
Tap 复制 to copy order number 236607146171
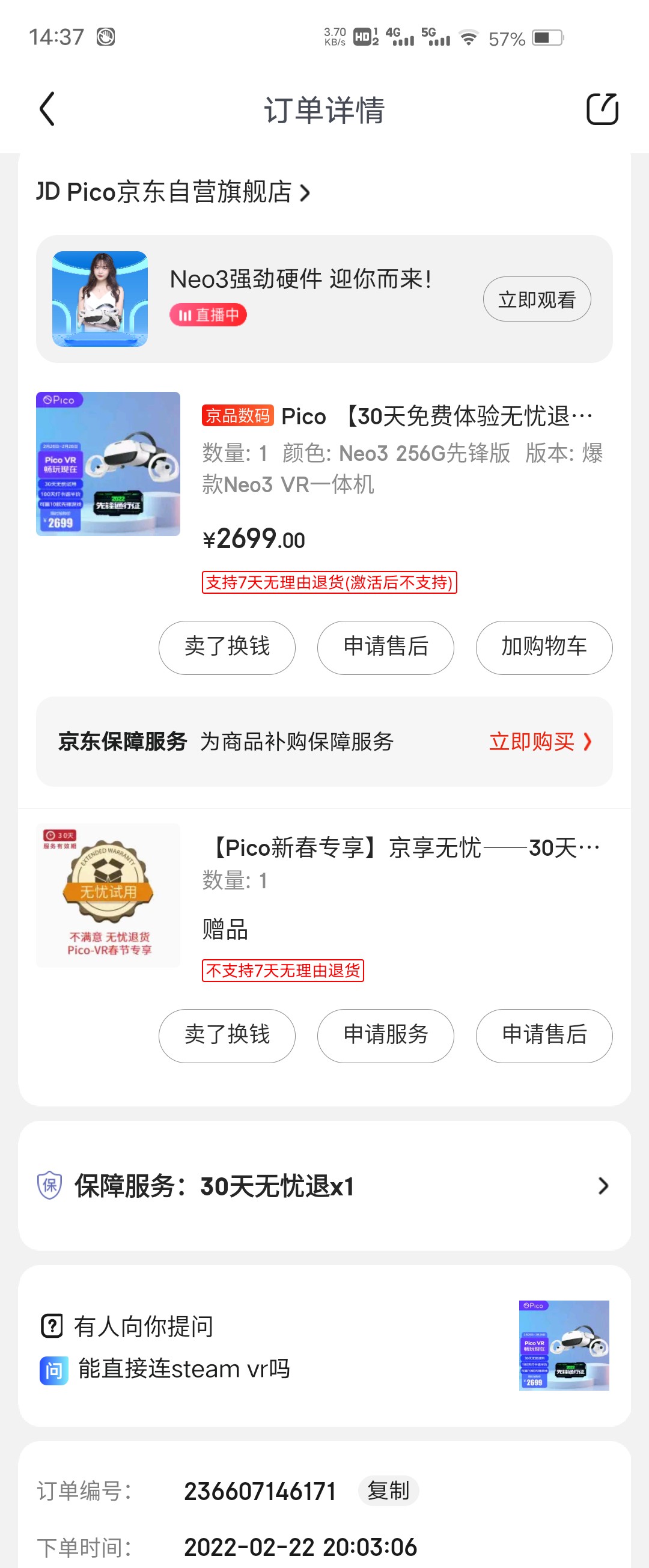389,1491
